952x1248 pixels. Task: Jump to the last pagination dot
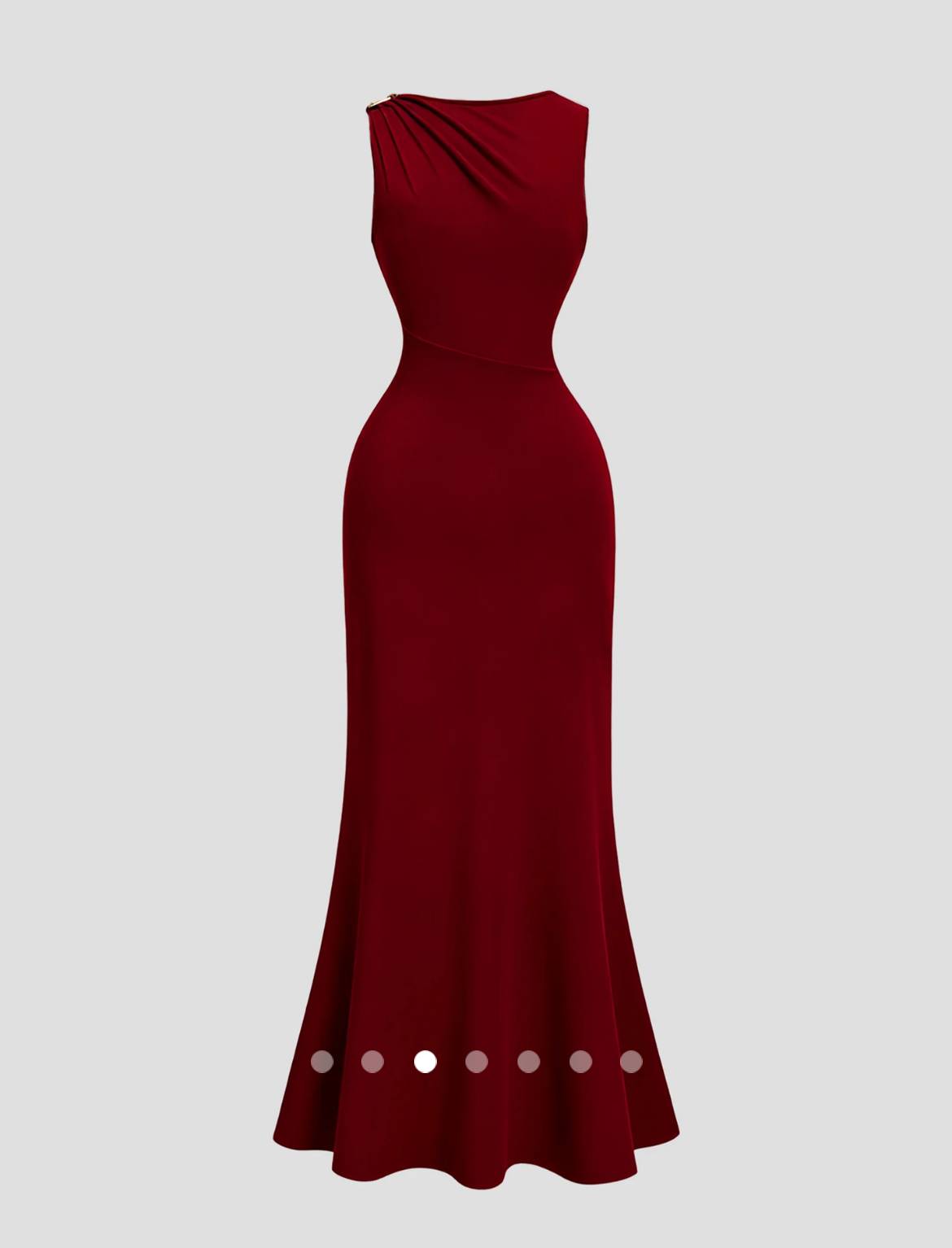pos(630,1061)
